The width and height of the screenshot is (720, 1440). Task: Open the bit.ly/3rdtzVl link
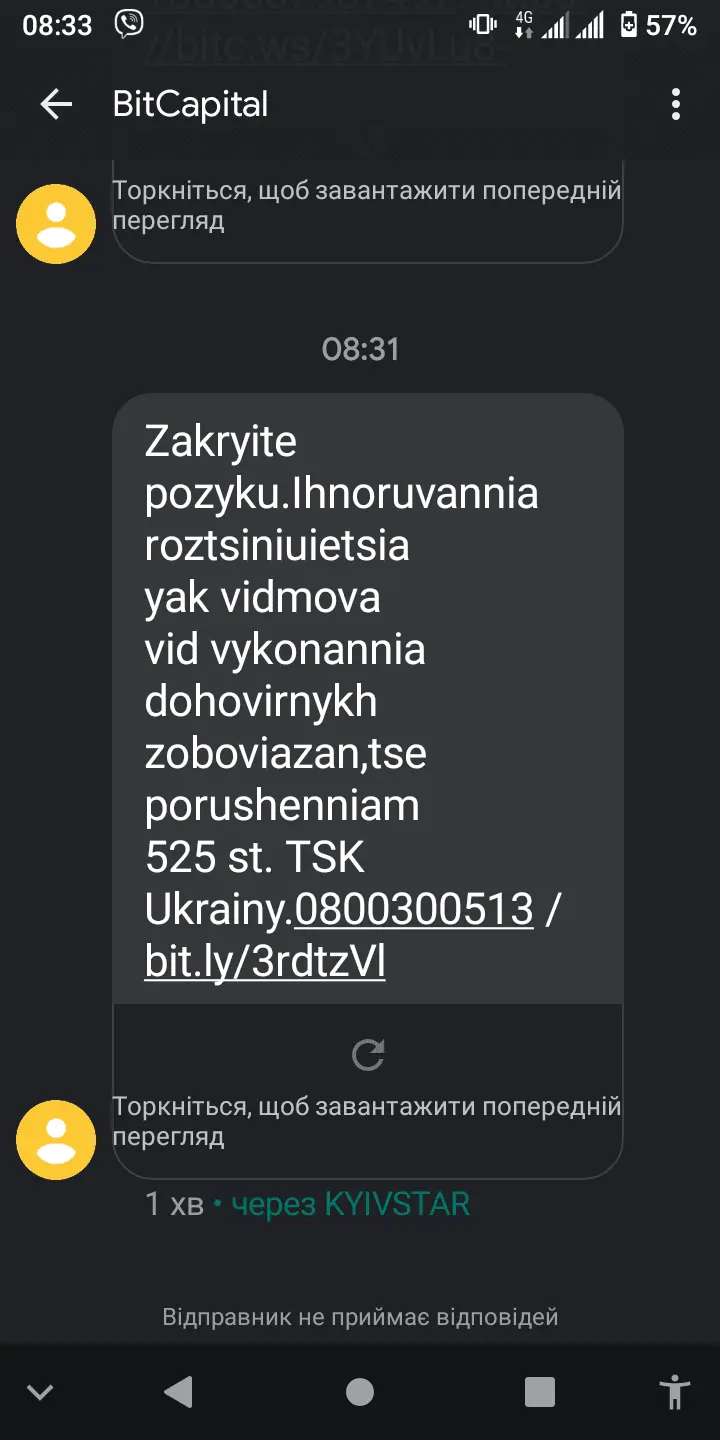click(265, 962)
